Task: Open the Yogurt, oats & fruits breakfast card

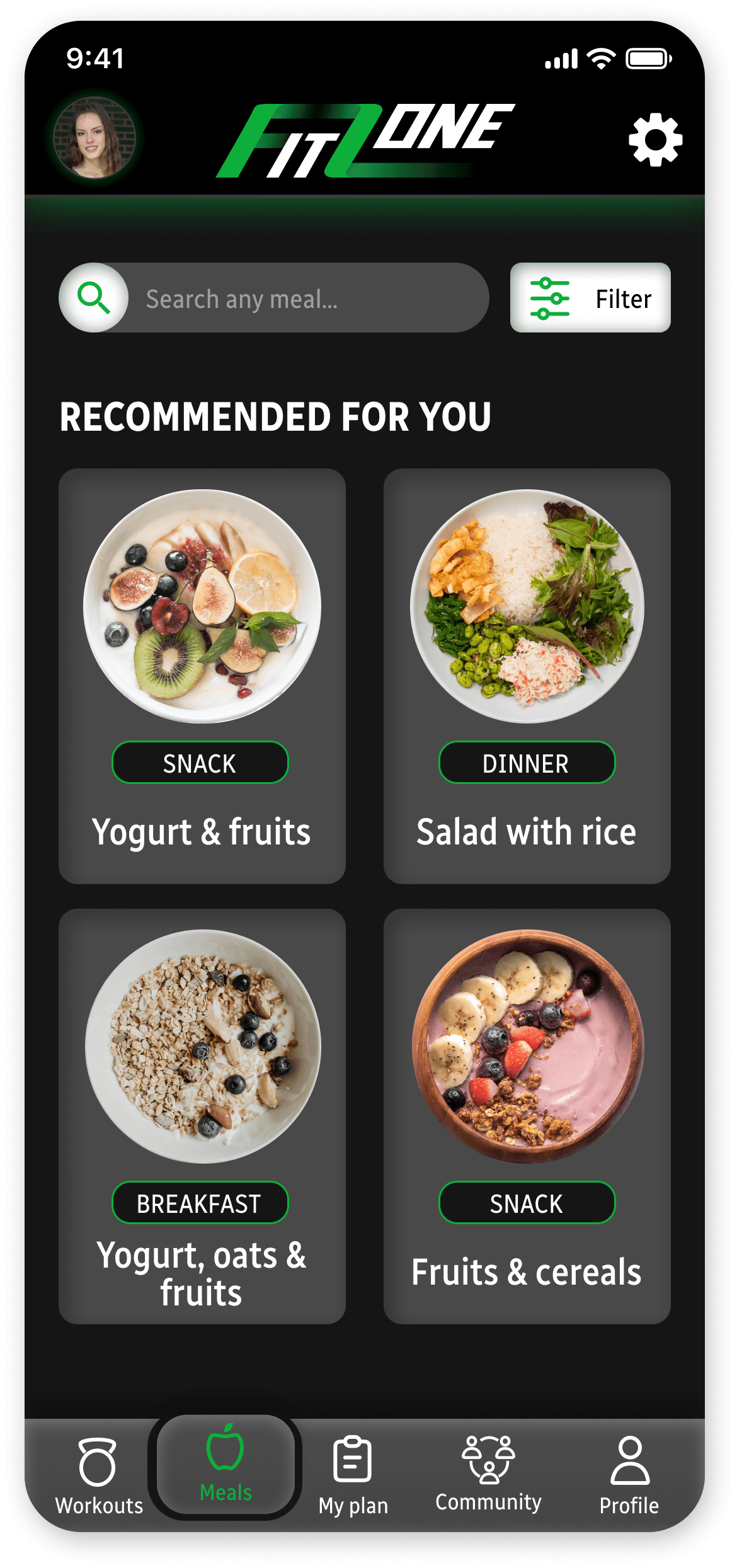Action: click(x=202, y=1116)
